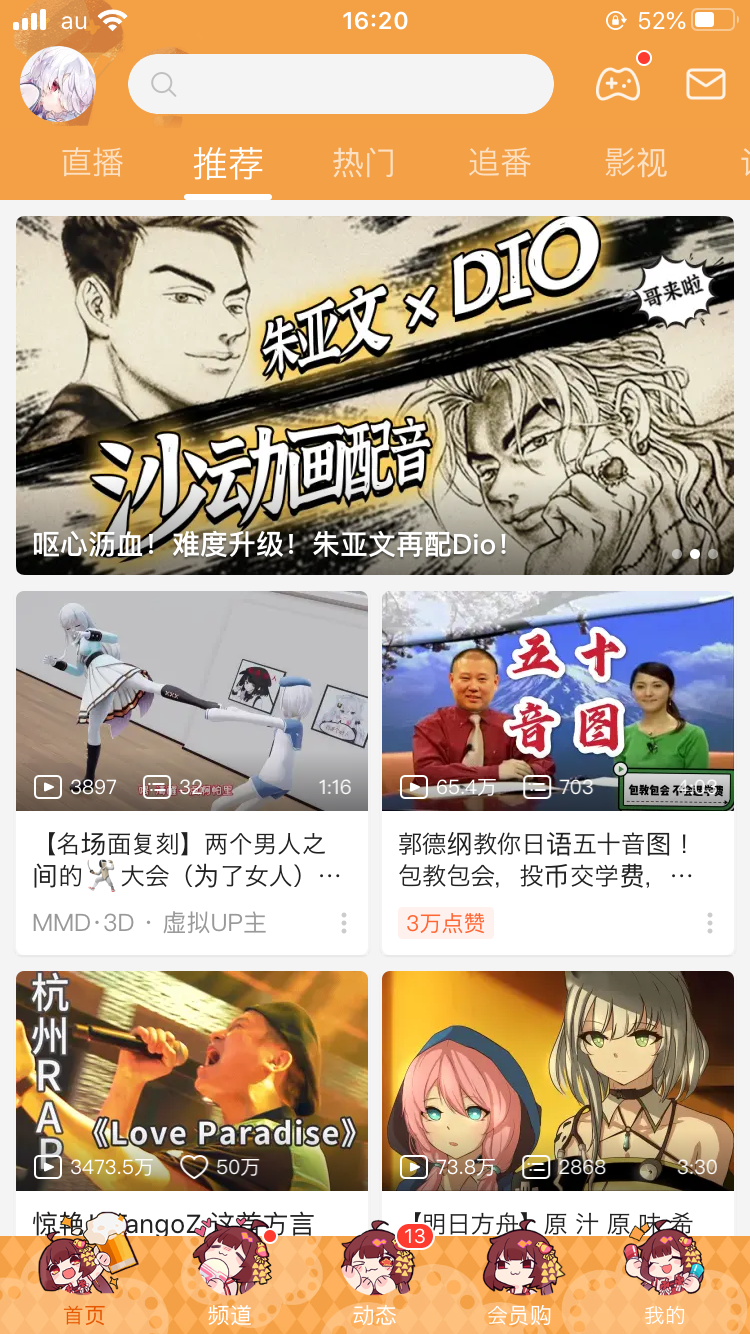750x1334 pixels.
Task: Tap your profile avatar
Action: click(58, 84)
